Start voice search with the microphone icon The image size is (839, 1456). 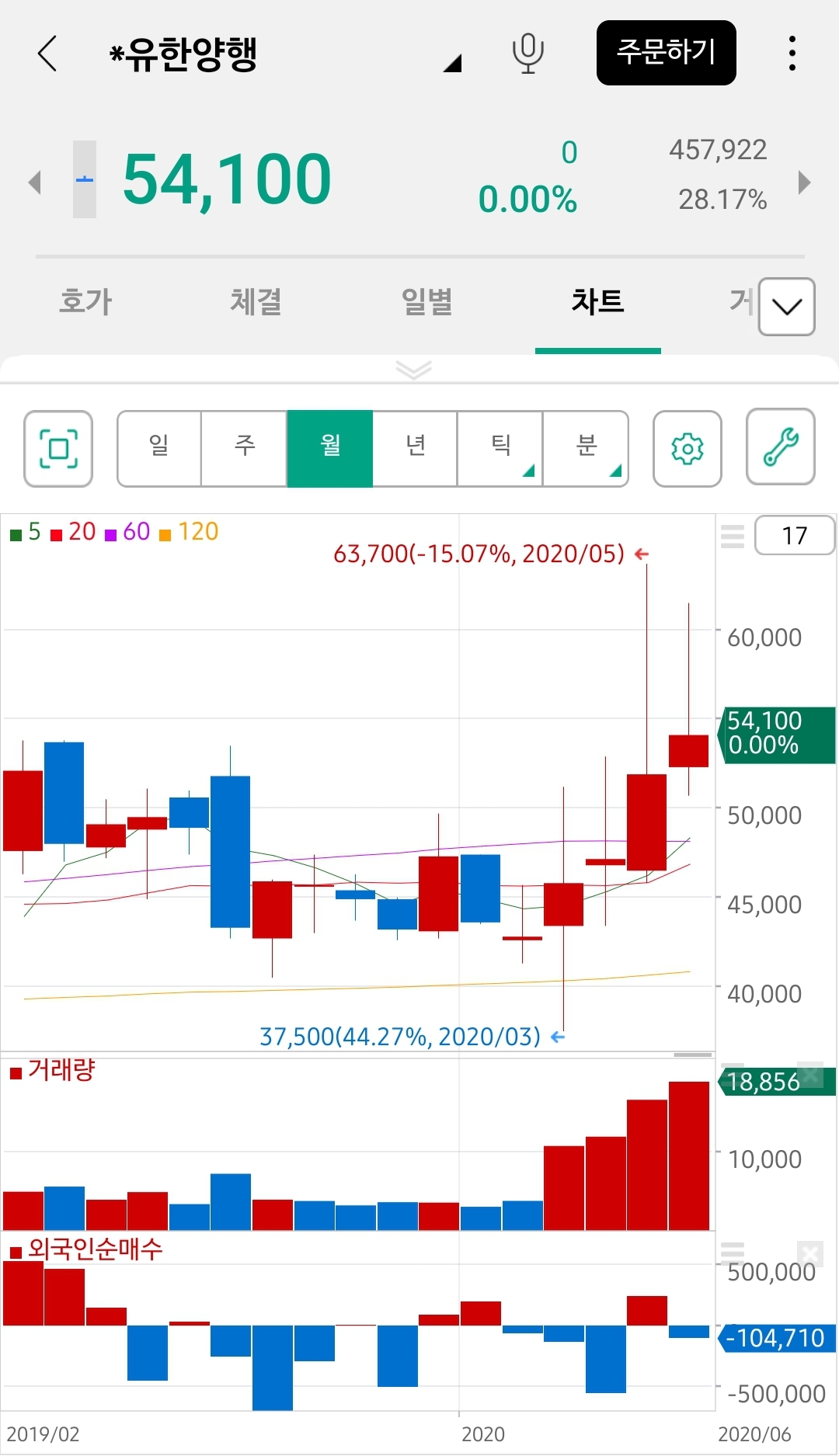(x=527, y=54)
